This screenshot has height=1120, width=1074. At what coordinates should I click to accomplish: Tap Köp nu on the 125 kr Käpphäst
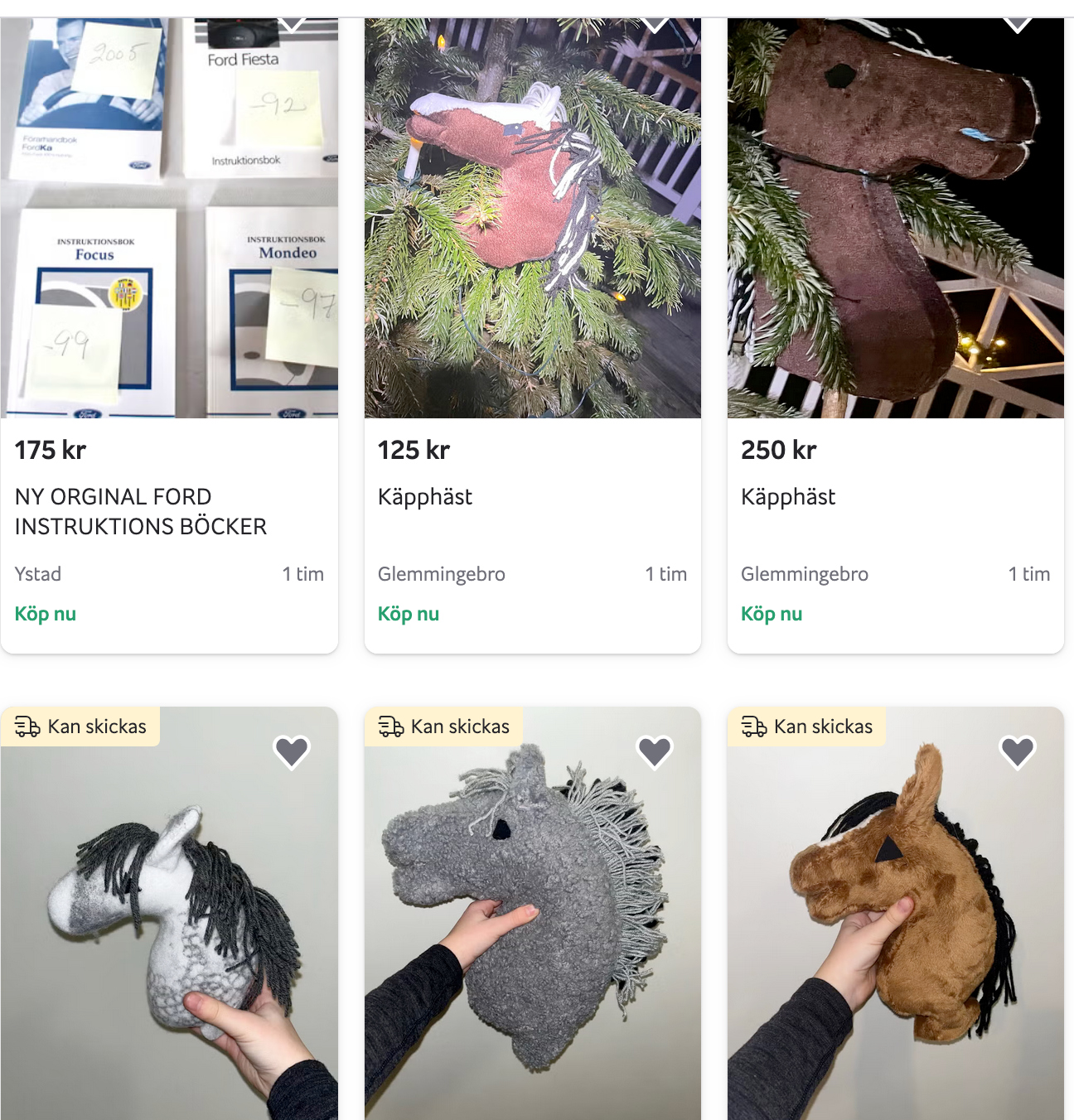pyautogui.click(x=409, y=614)
